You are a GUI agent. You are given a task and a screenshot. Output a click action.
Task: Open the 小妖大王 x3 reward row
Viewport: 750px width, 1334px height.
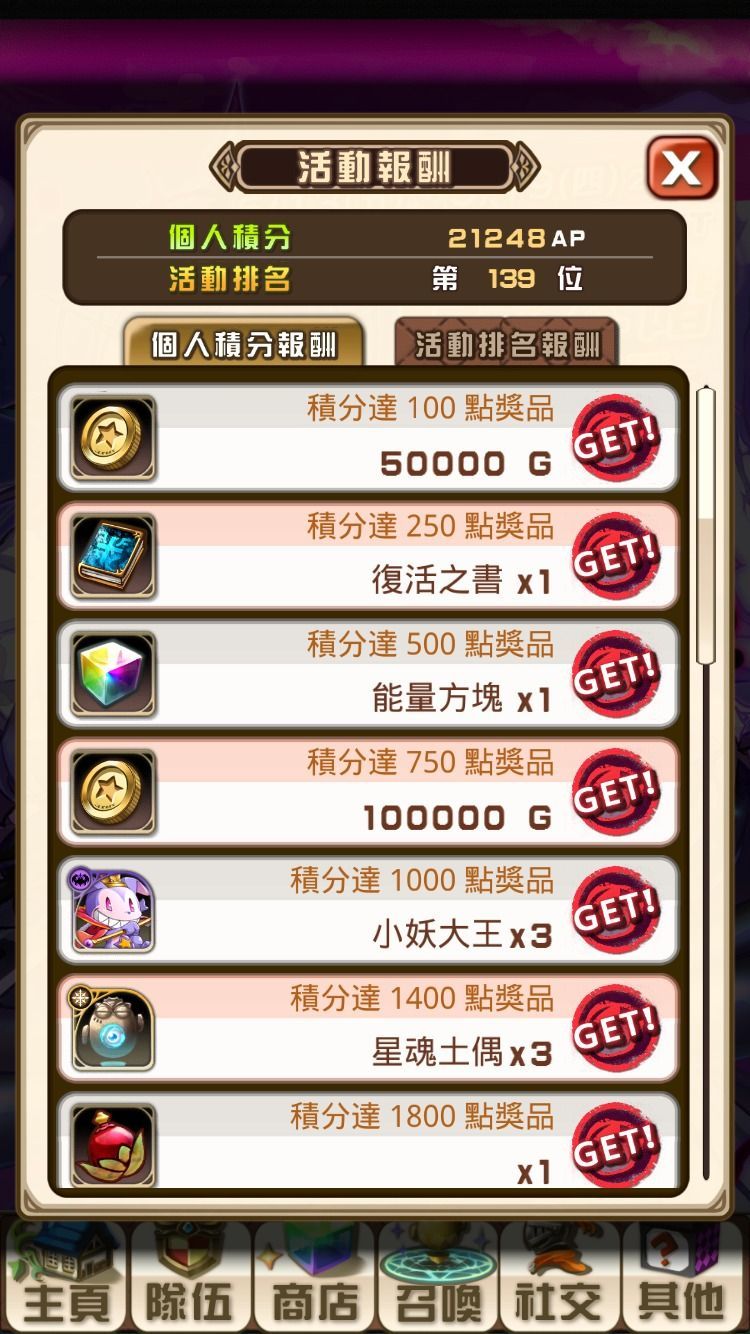coord(368,909)
